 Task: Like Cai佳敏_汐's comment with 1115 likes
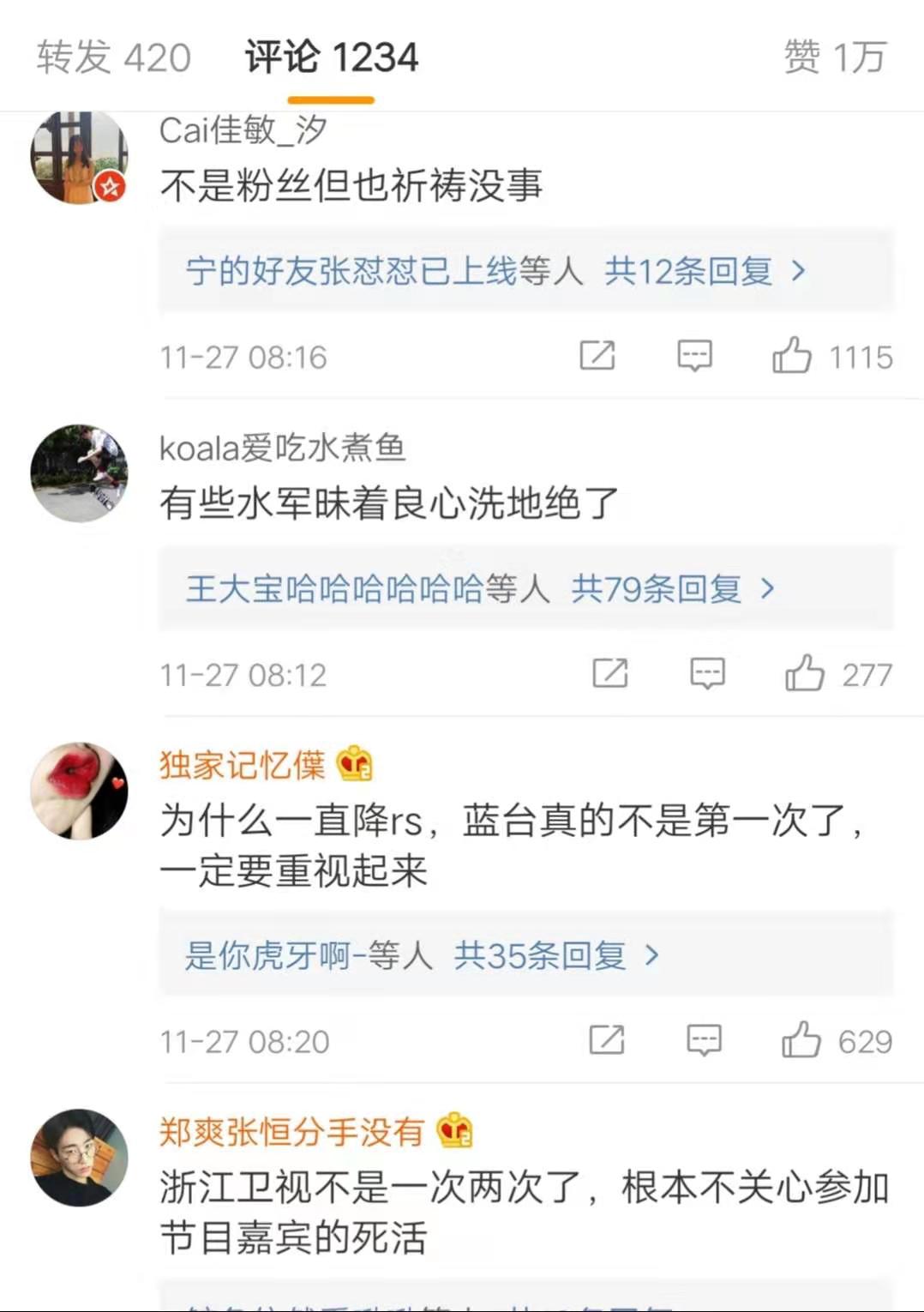792,355
